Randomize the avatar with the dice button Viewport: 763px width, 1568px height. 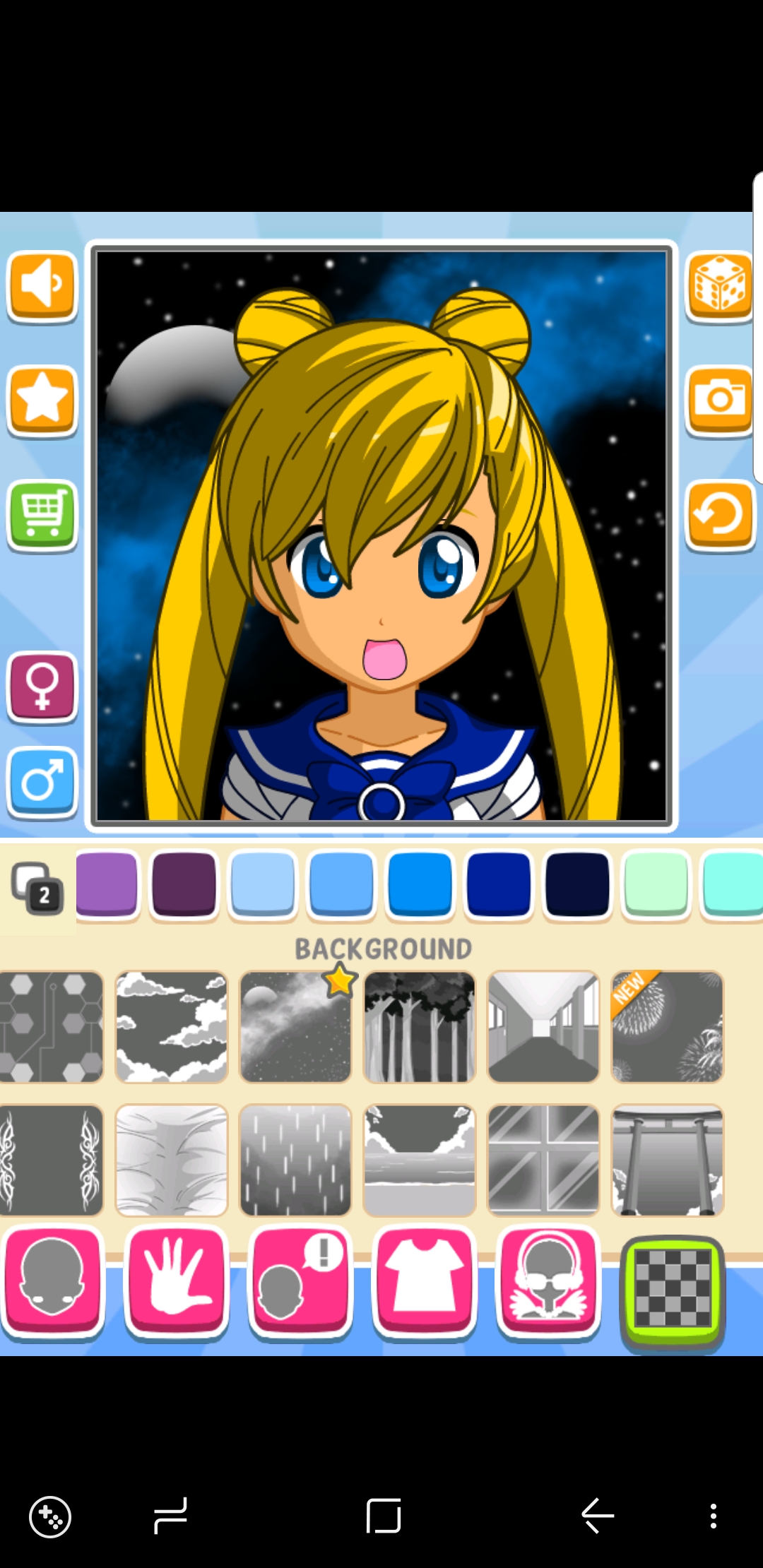click(x=720, y=287)
